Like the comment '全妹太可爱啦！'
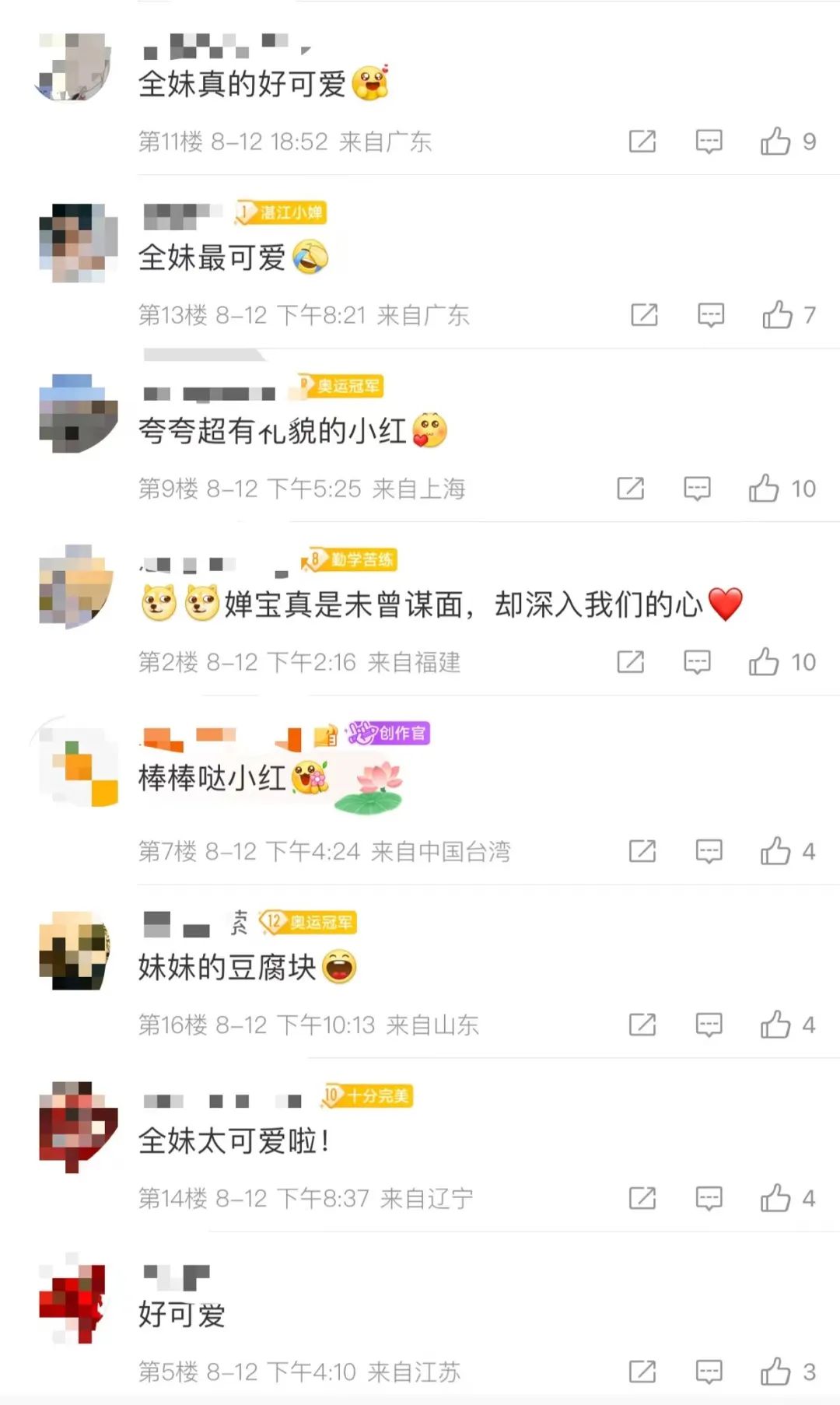This screenshot has width=840, height=1405. [775, 1199]
